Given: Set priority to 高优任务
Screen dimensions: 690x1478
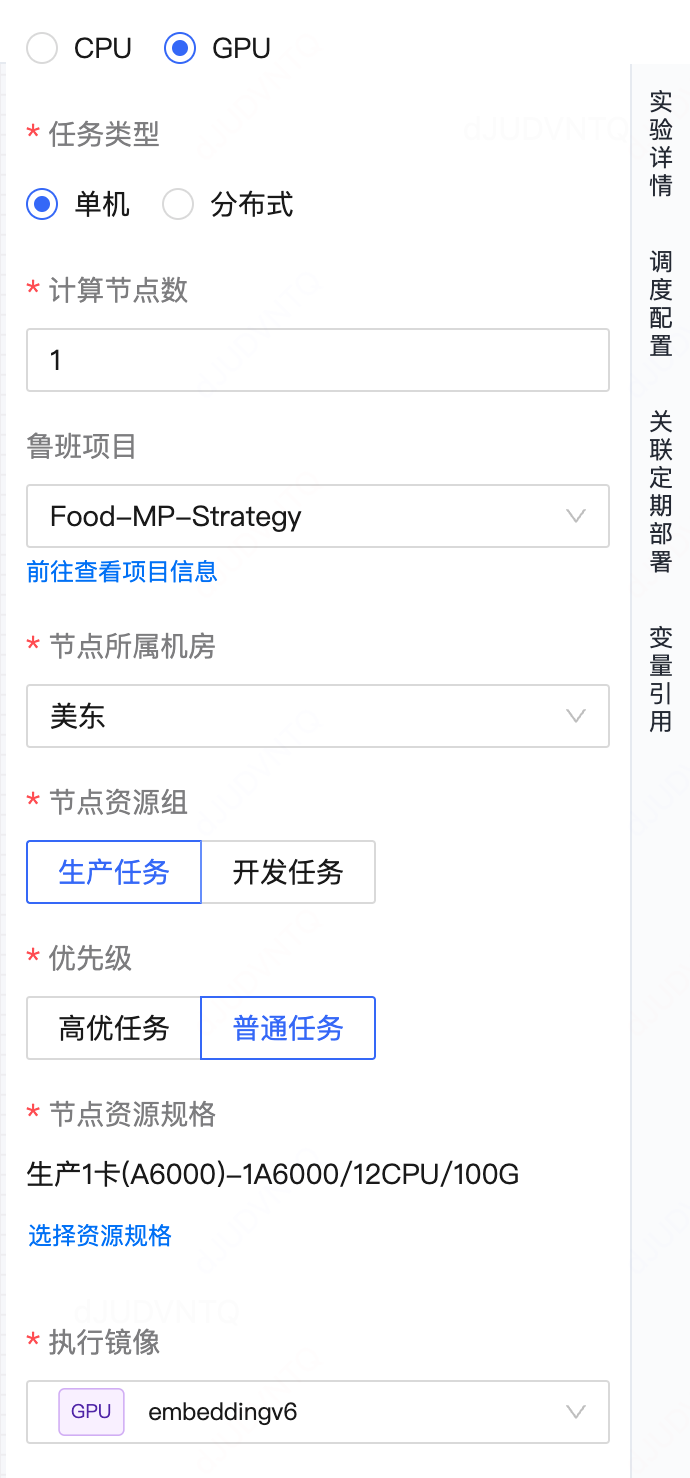Looking at the screenshot, I should point(114,1028).
